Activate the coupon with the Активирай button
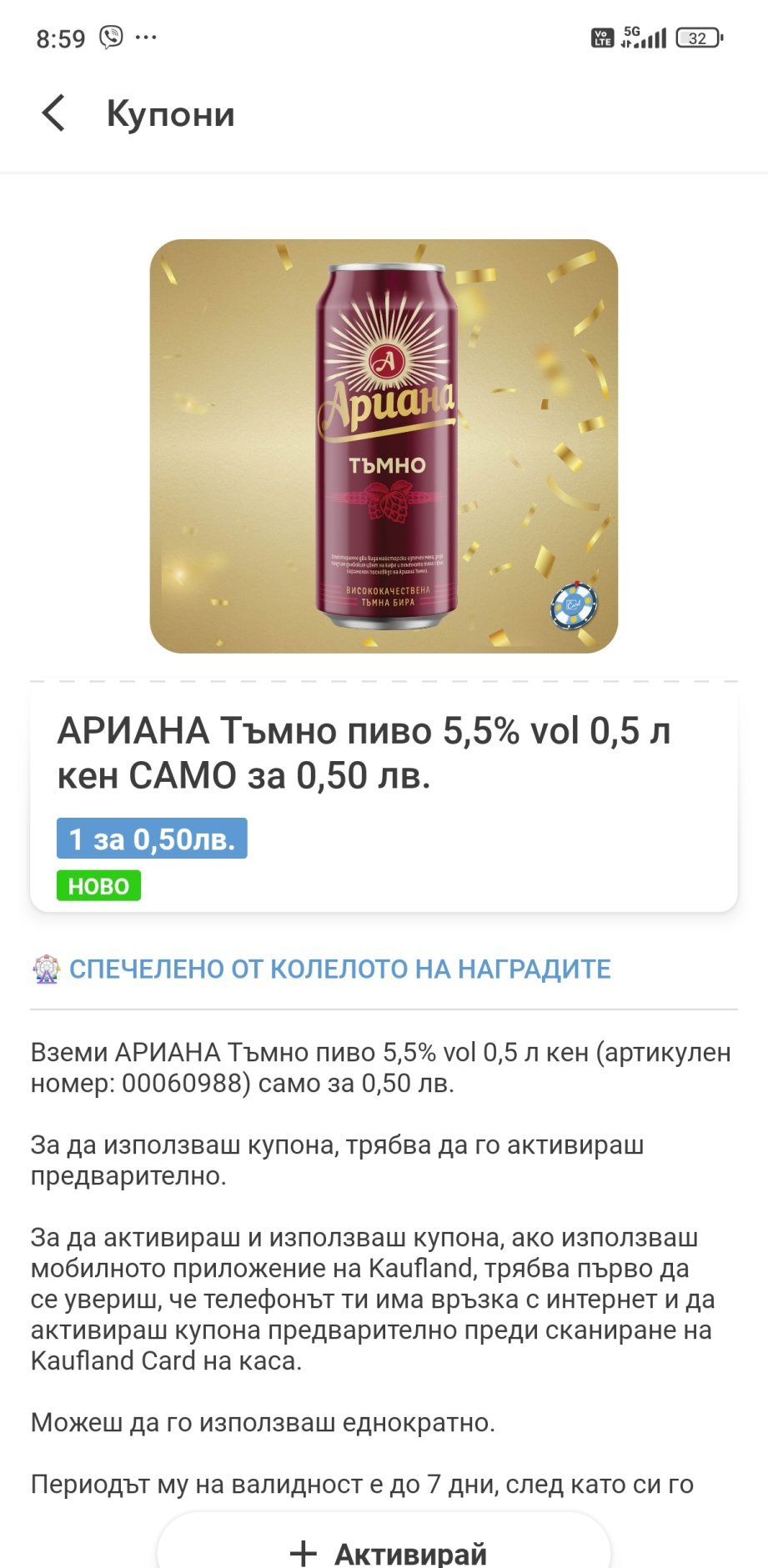Viewport: 768px width, 1568px height. coord(384,1549)
